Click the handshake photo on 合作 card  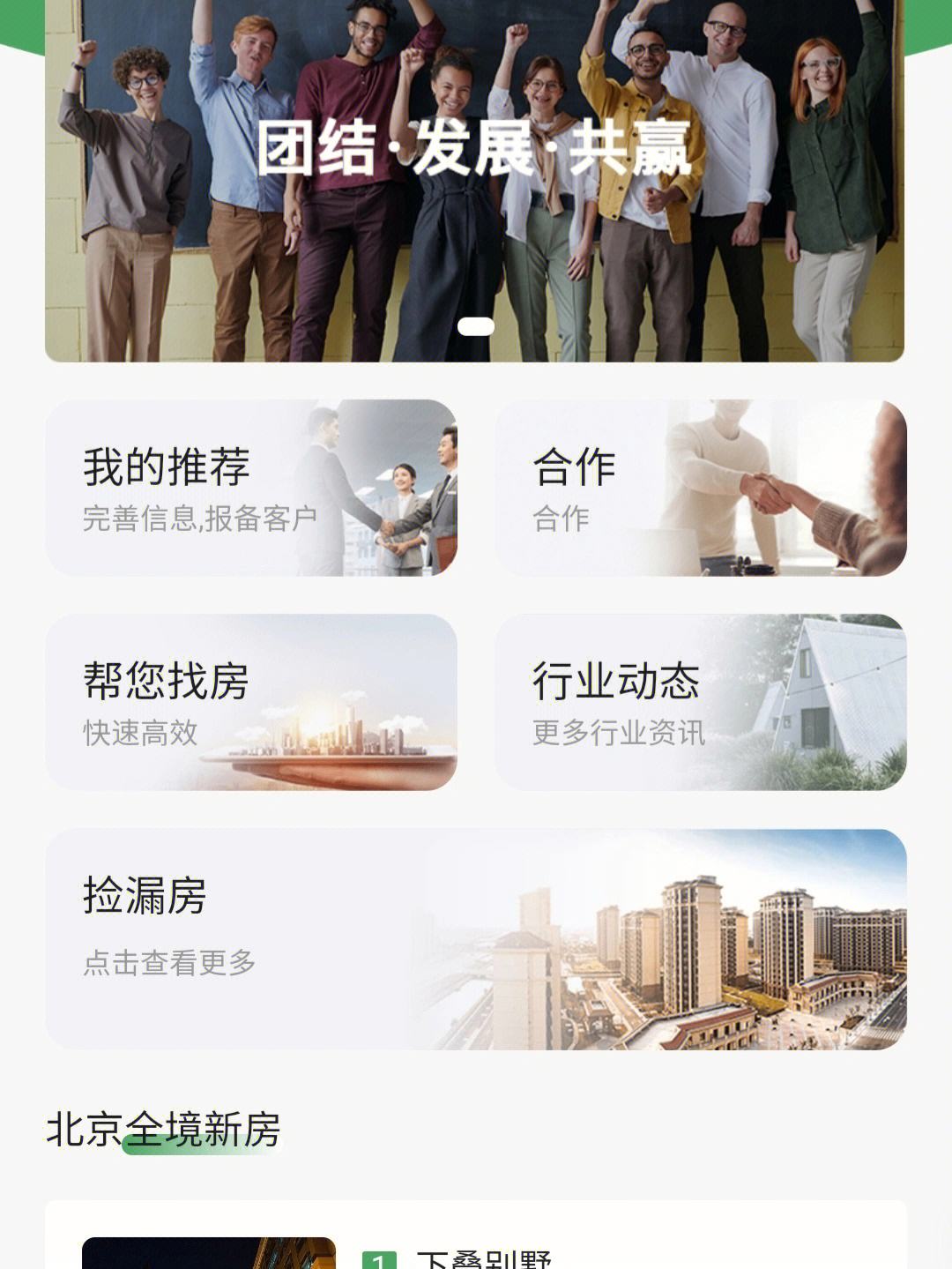pyautogui.click(x=776, y=489)
